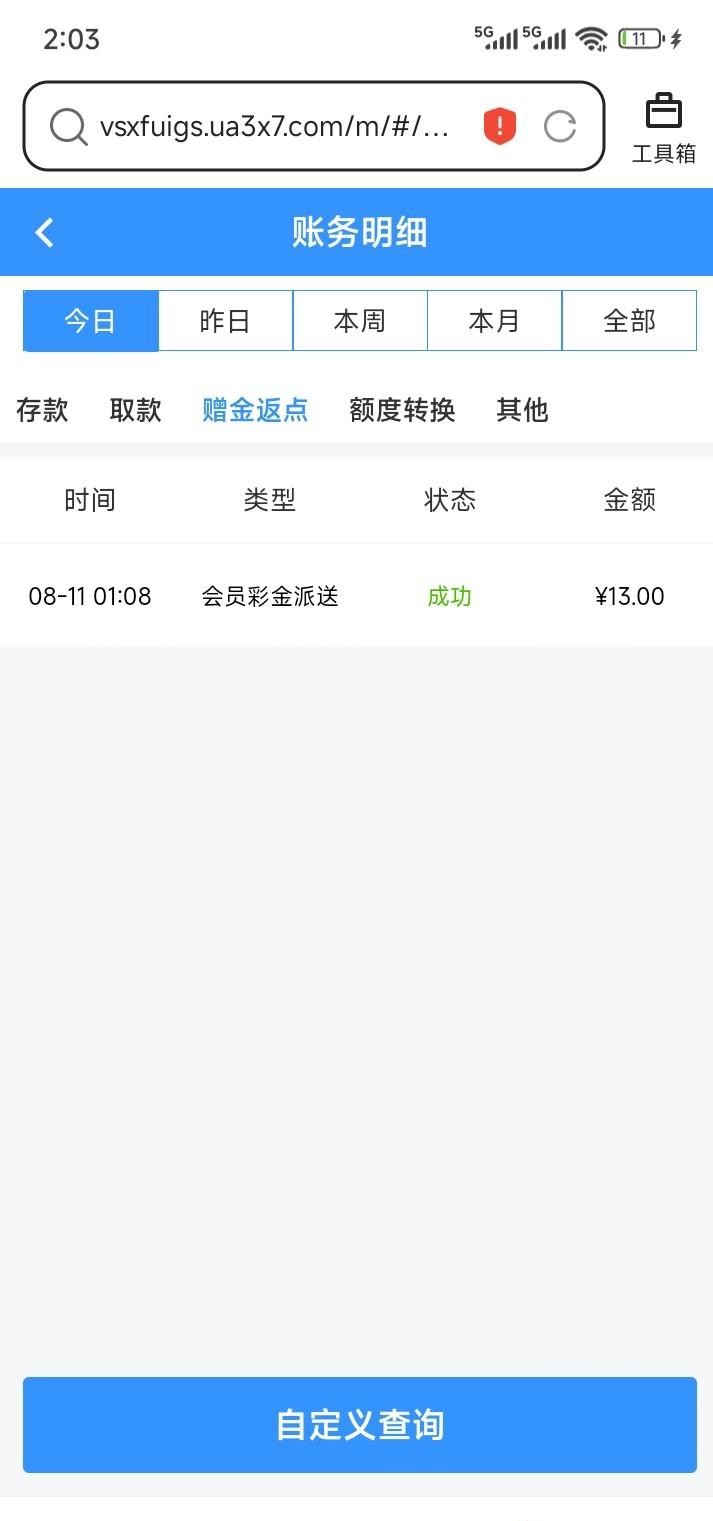Reload the page in the address bar
The width and height of the screenshot is (713, 1521).
560,127
